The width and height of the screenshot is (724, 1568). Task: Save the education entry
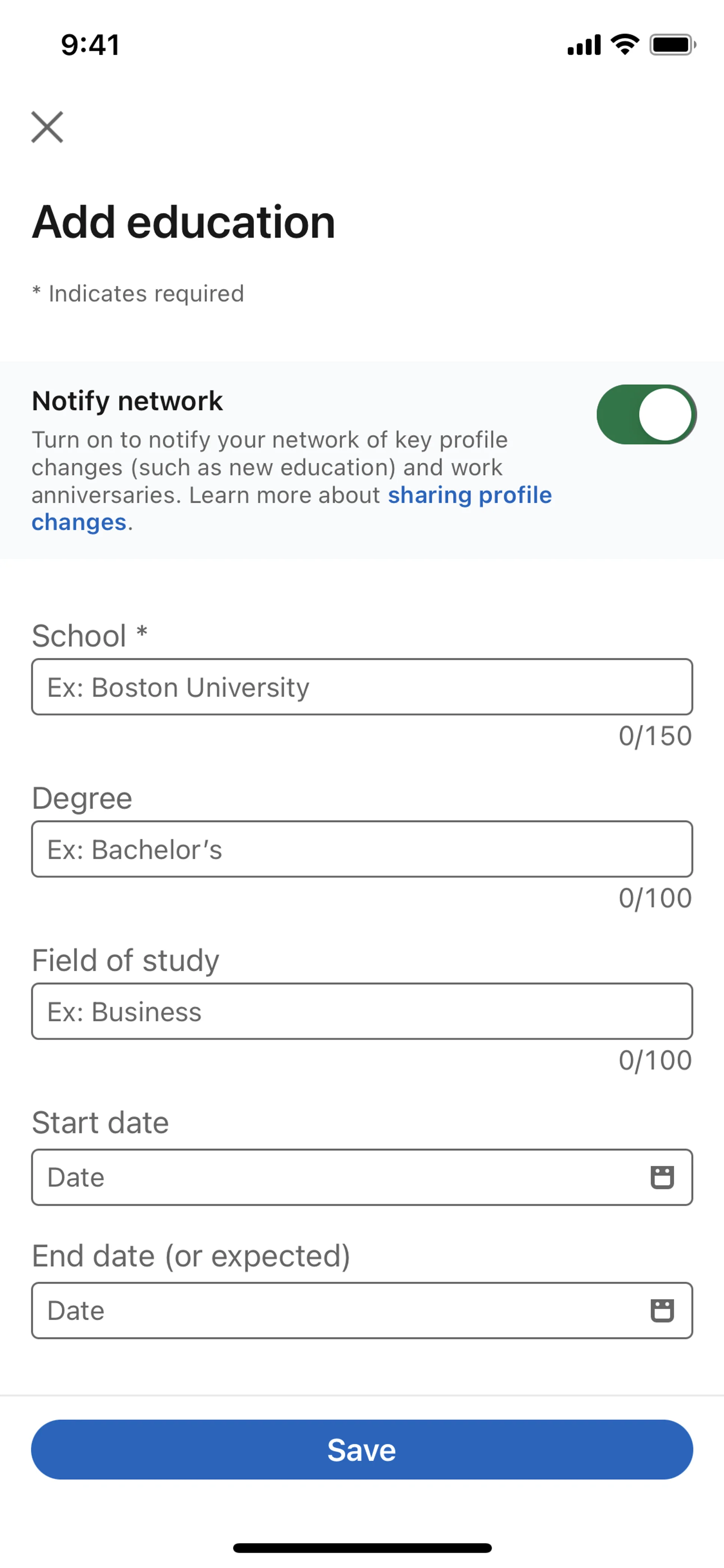point(361,1449)
